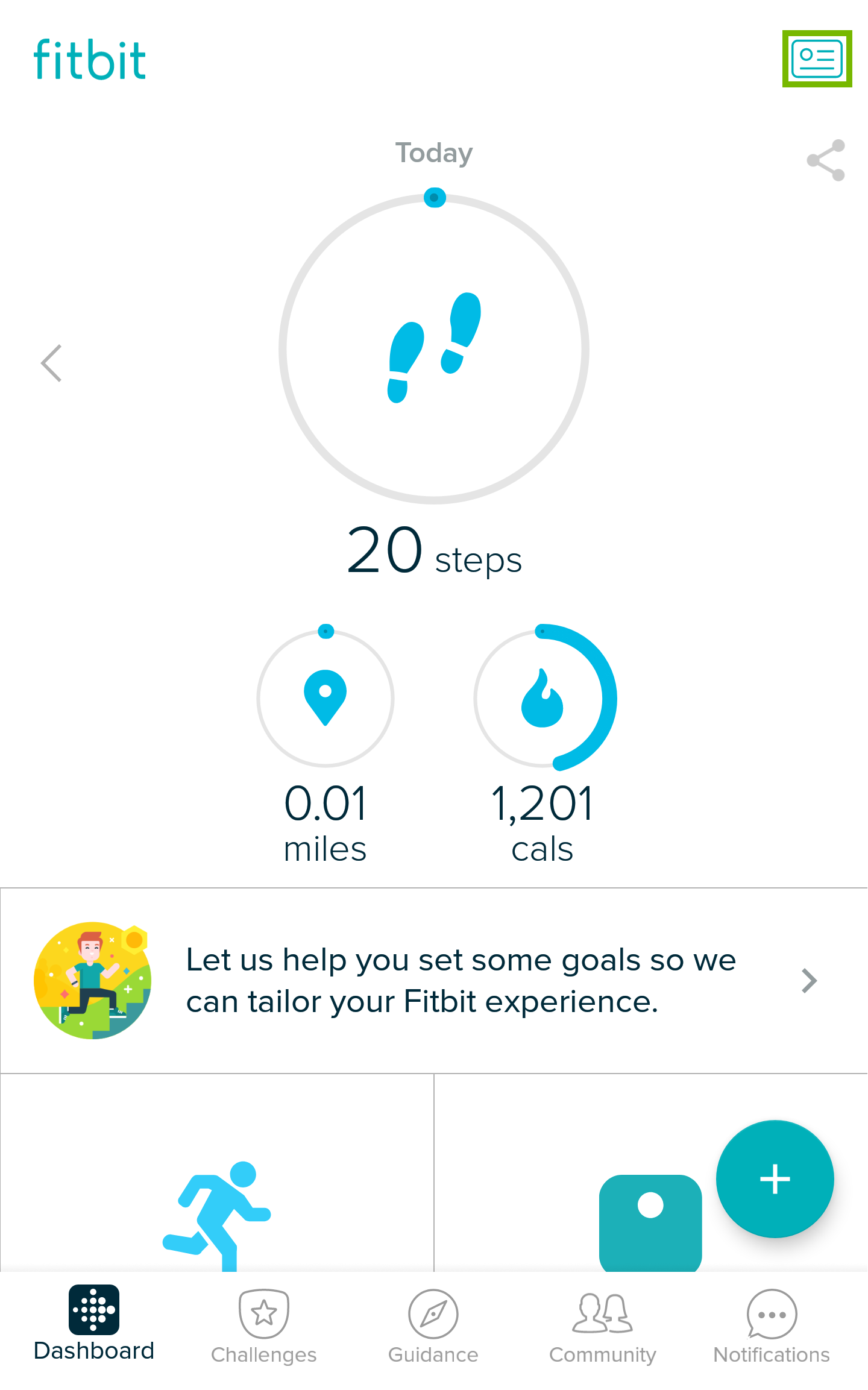
Task: Open the exercise running icon tile
Action: 217,1206
